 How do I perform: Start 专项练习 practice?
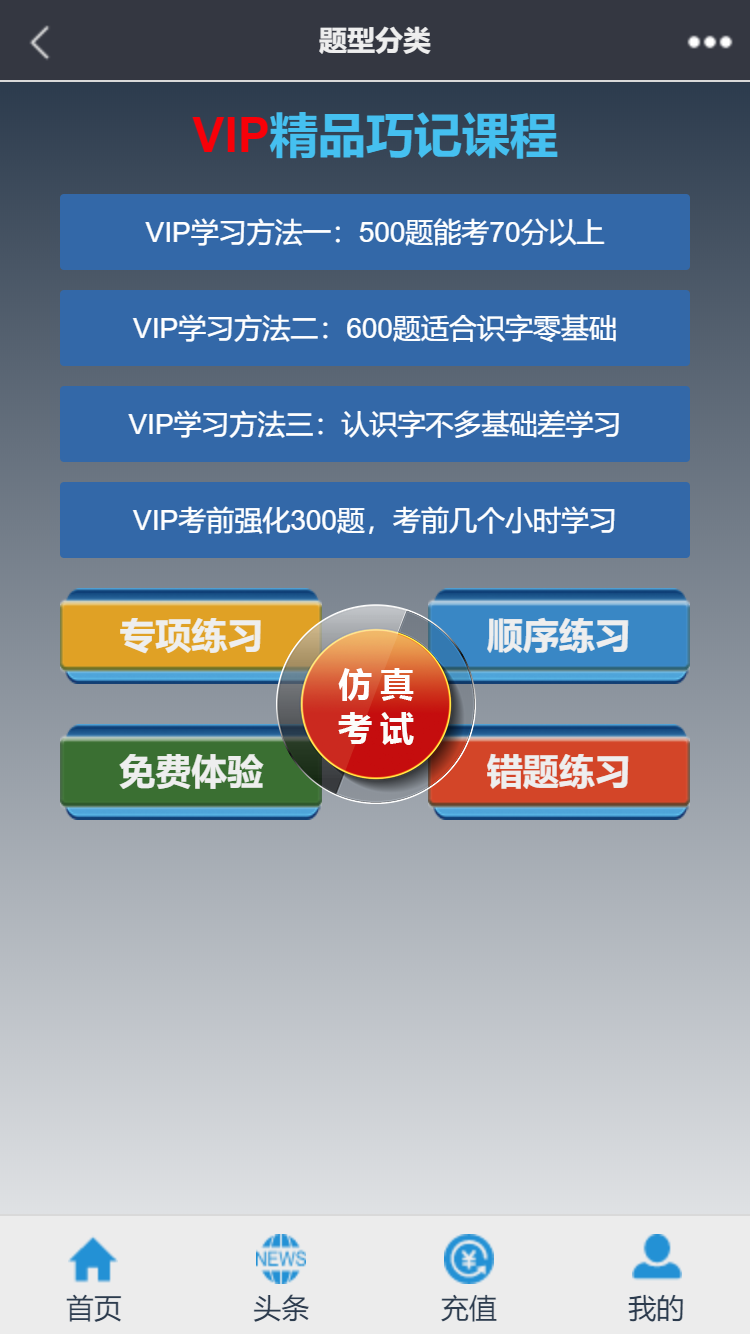click(x=180, y=636)
